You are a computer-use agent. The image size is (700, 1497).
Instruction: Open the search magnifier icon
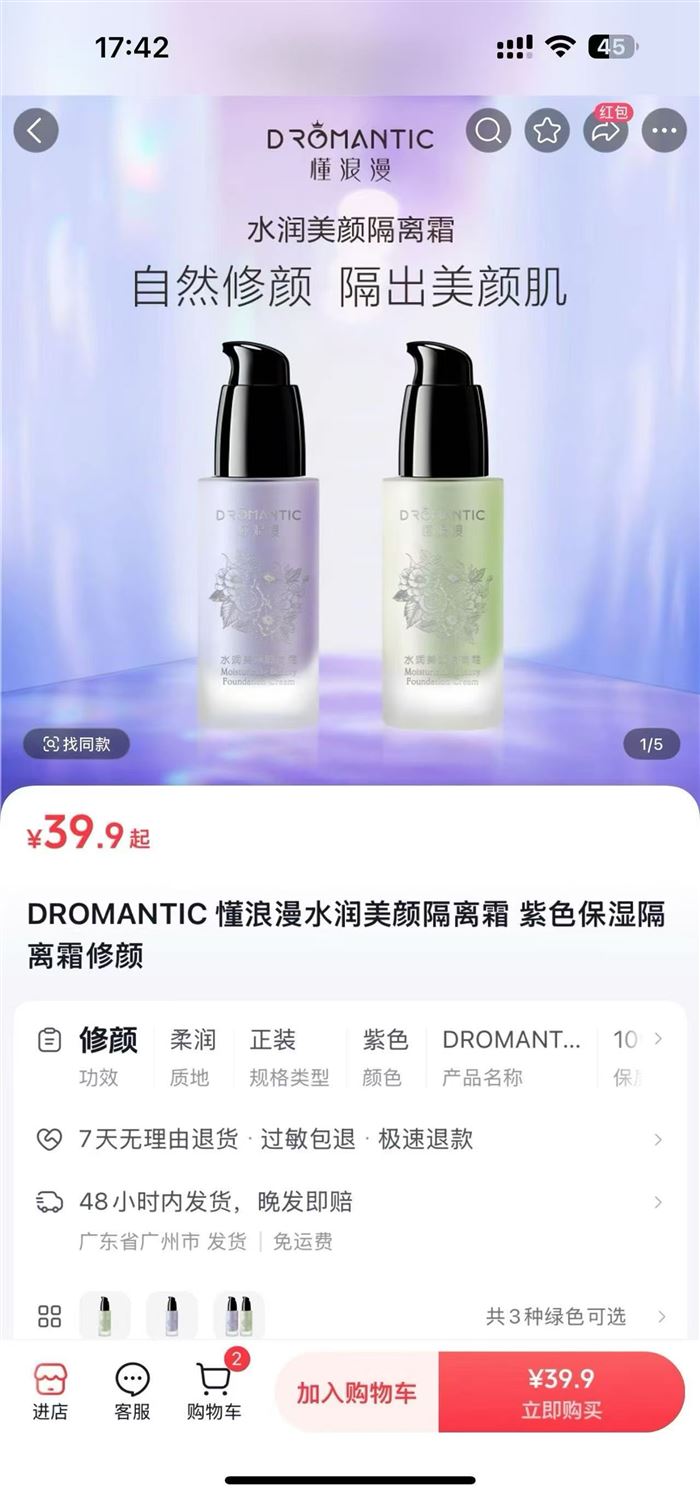(x=488, y=131)
